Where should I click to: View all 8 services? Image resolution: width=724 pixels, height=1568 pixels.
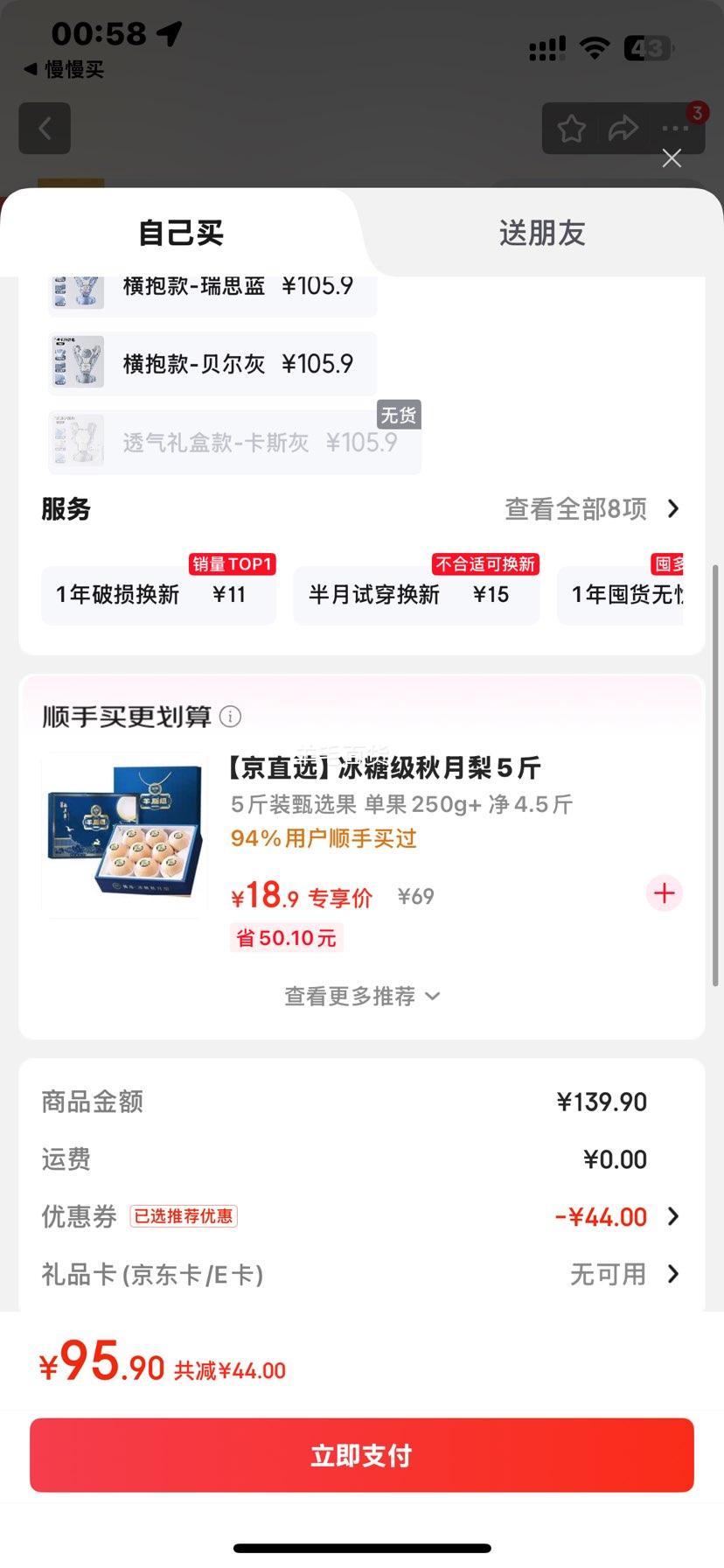(x=591, y=509)
